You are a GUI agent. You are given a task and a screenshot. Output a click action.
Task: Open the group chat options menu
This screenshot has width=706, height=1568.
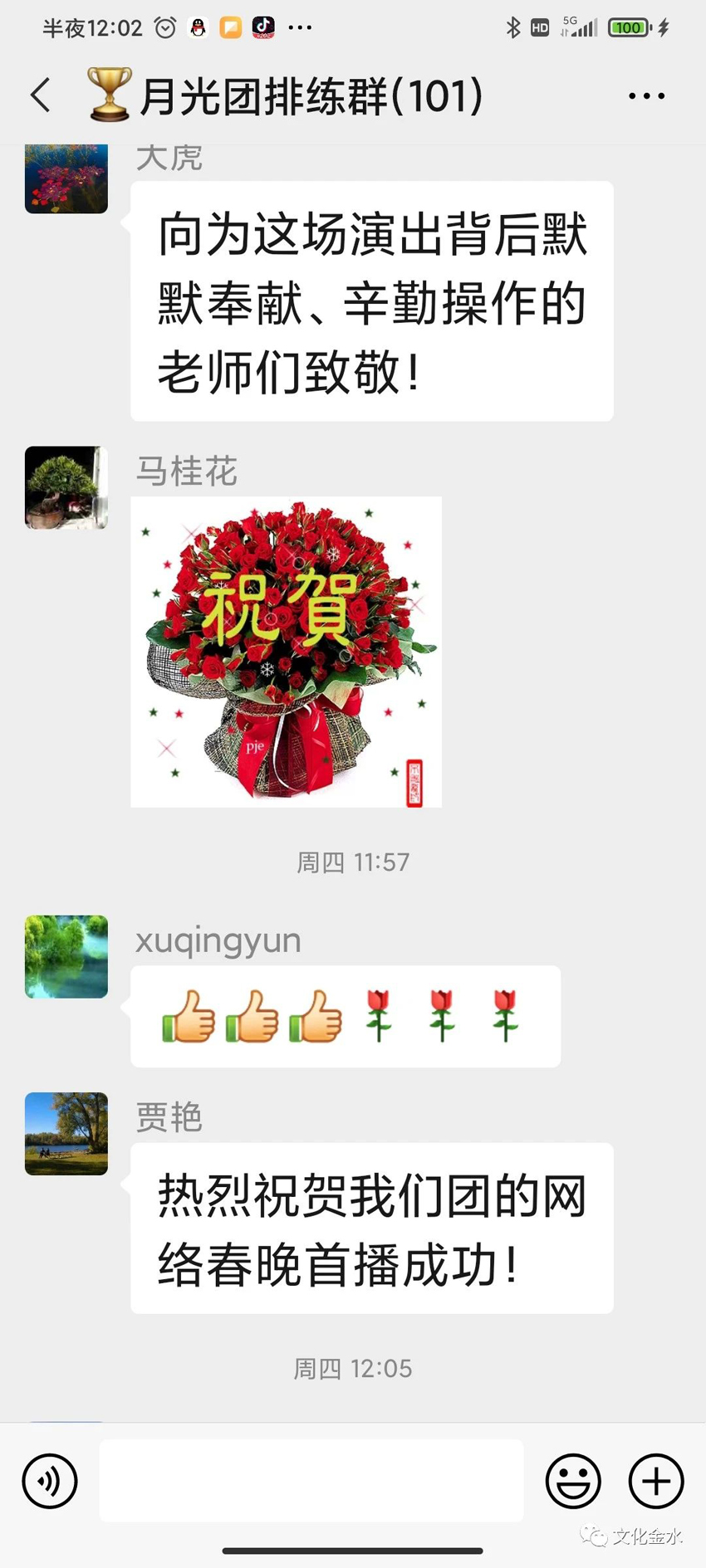pos(646,96)
